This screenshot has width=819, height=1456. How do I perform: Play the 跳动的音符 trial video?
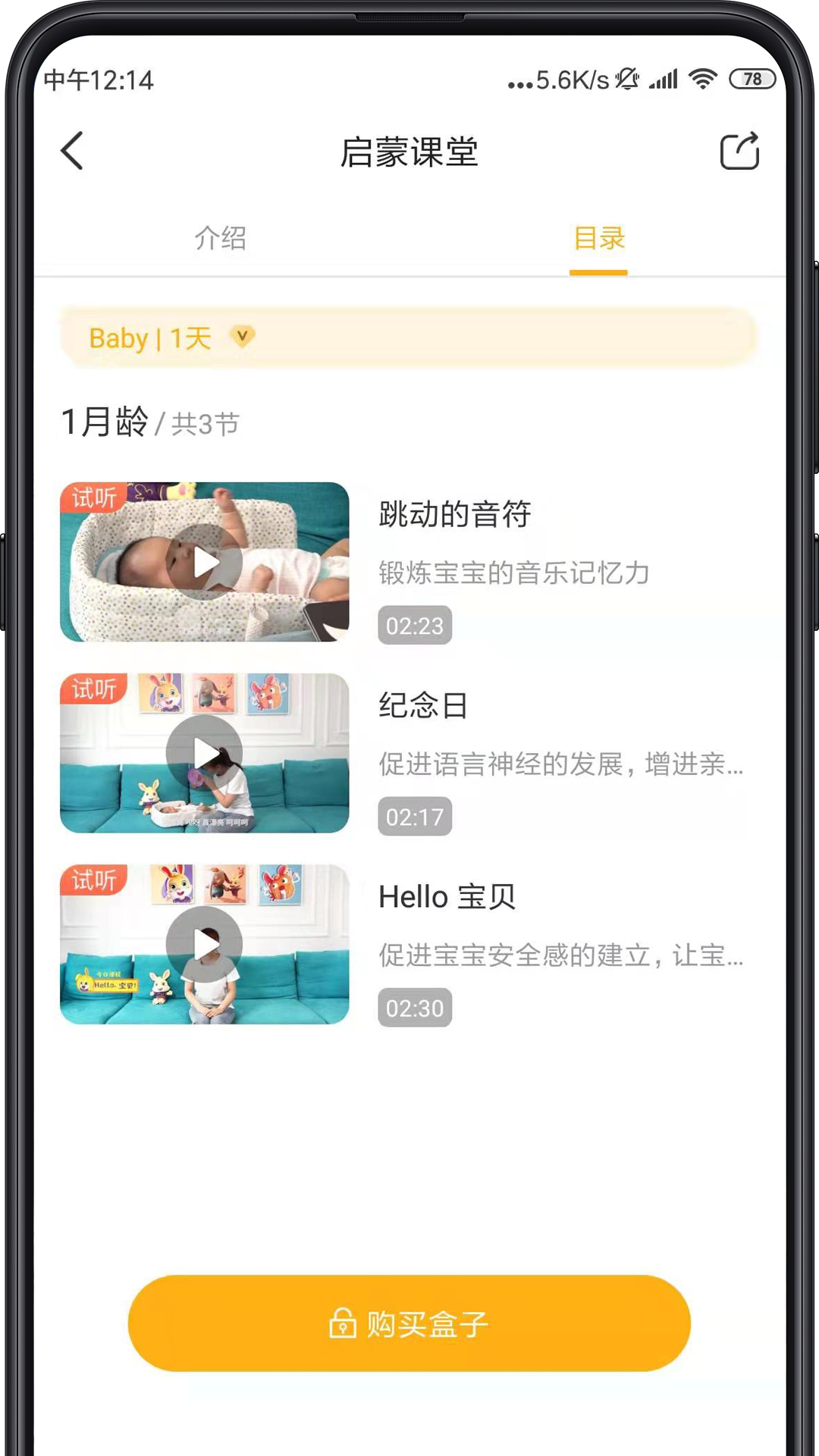point(205,563)
